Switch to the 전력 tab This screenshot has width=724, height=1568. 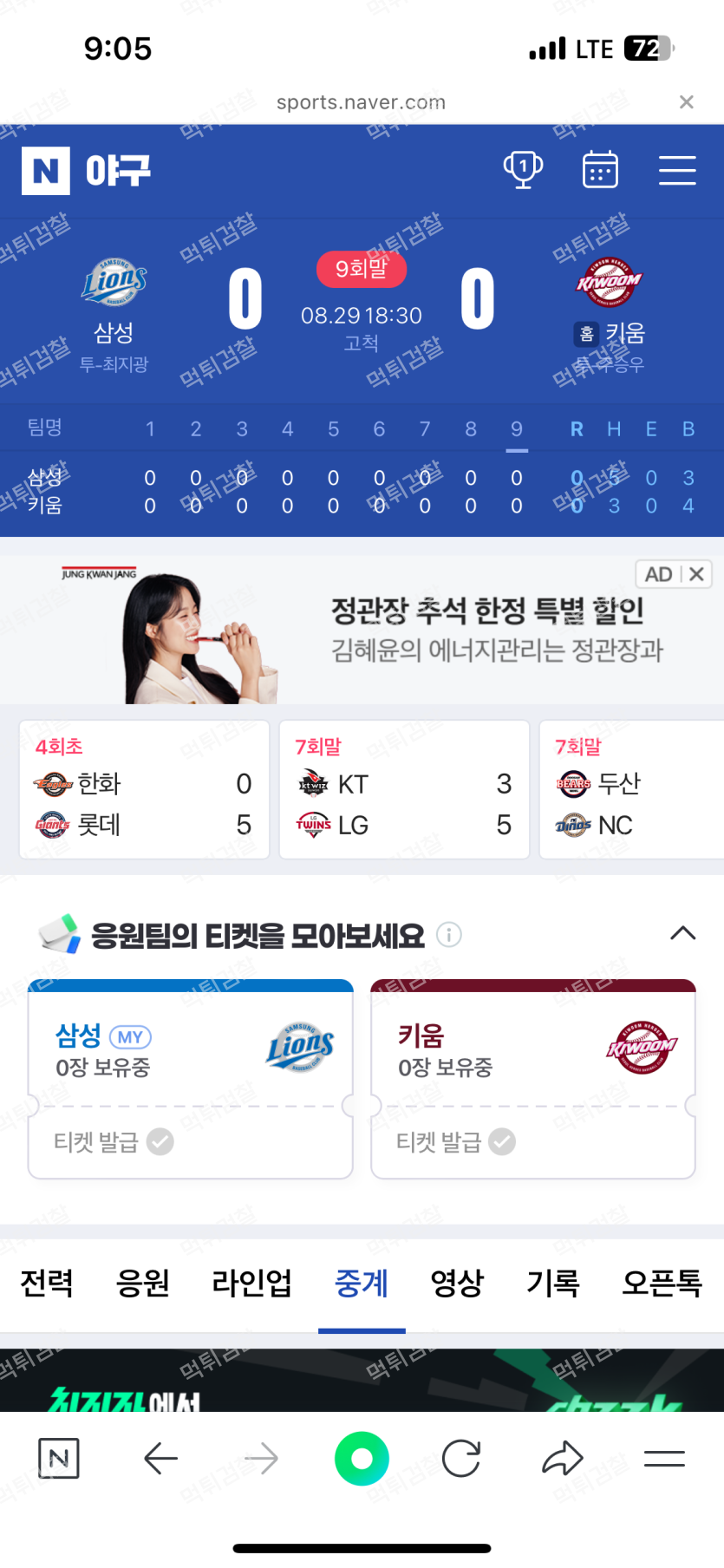click(47, 1282)
